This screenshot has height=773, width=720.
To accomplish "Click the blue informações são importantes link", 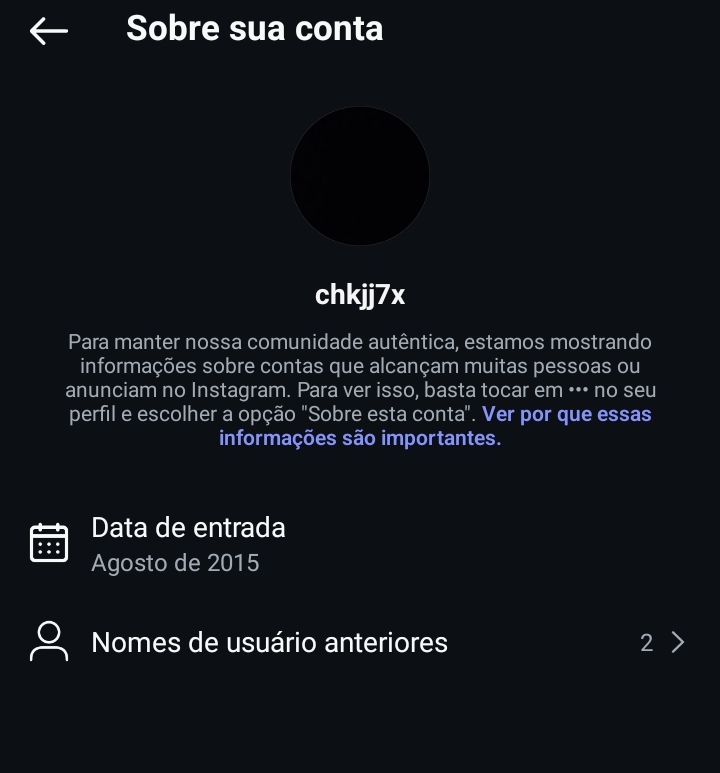I will 359,438.
